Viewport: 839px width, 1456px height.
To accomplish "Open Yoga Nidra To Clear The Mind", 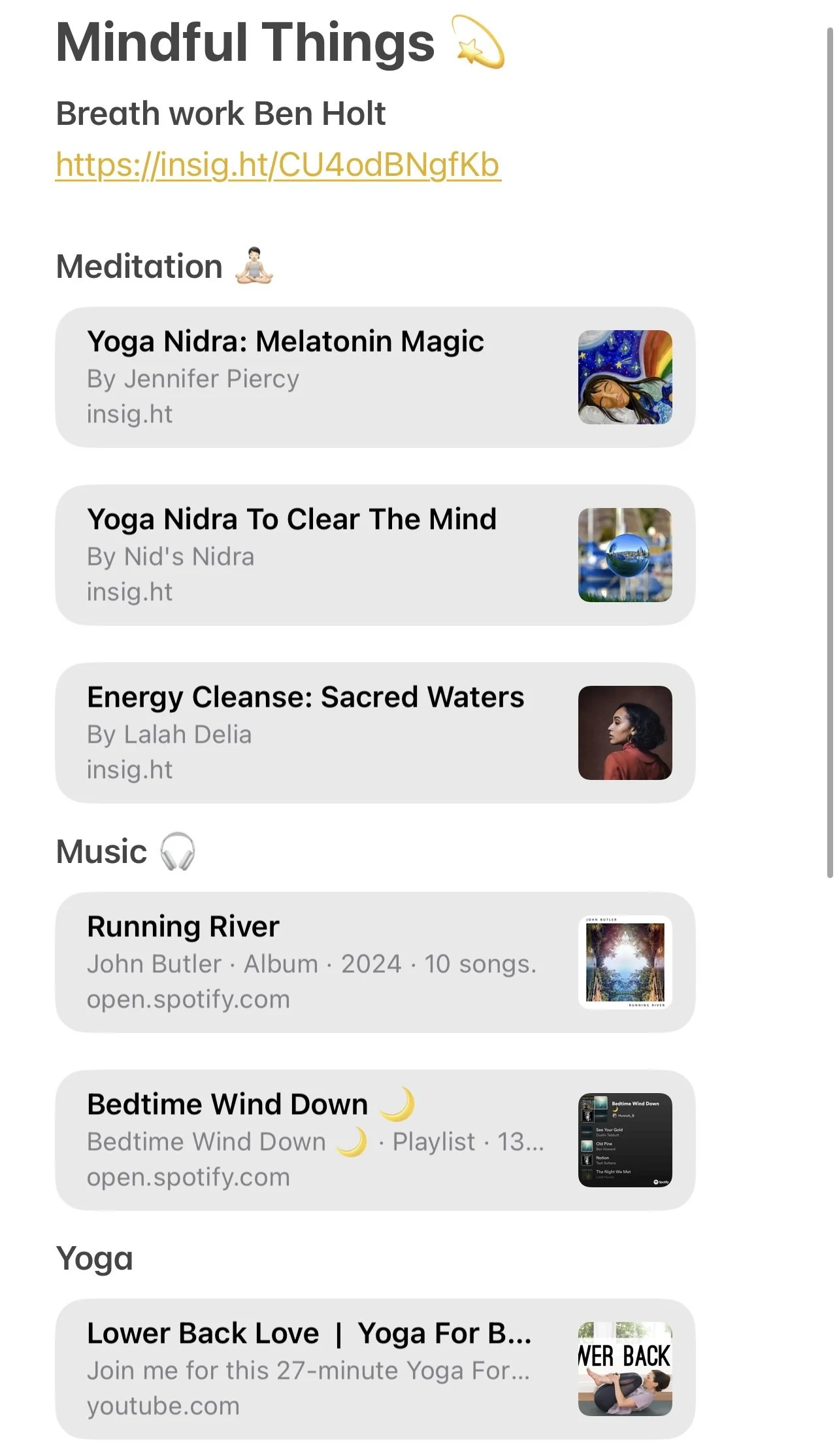I will [374, 555].
